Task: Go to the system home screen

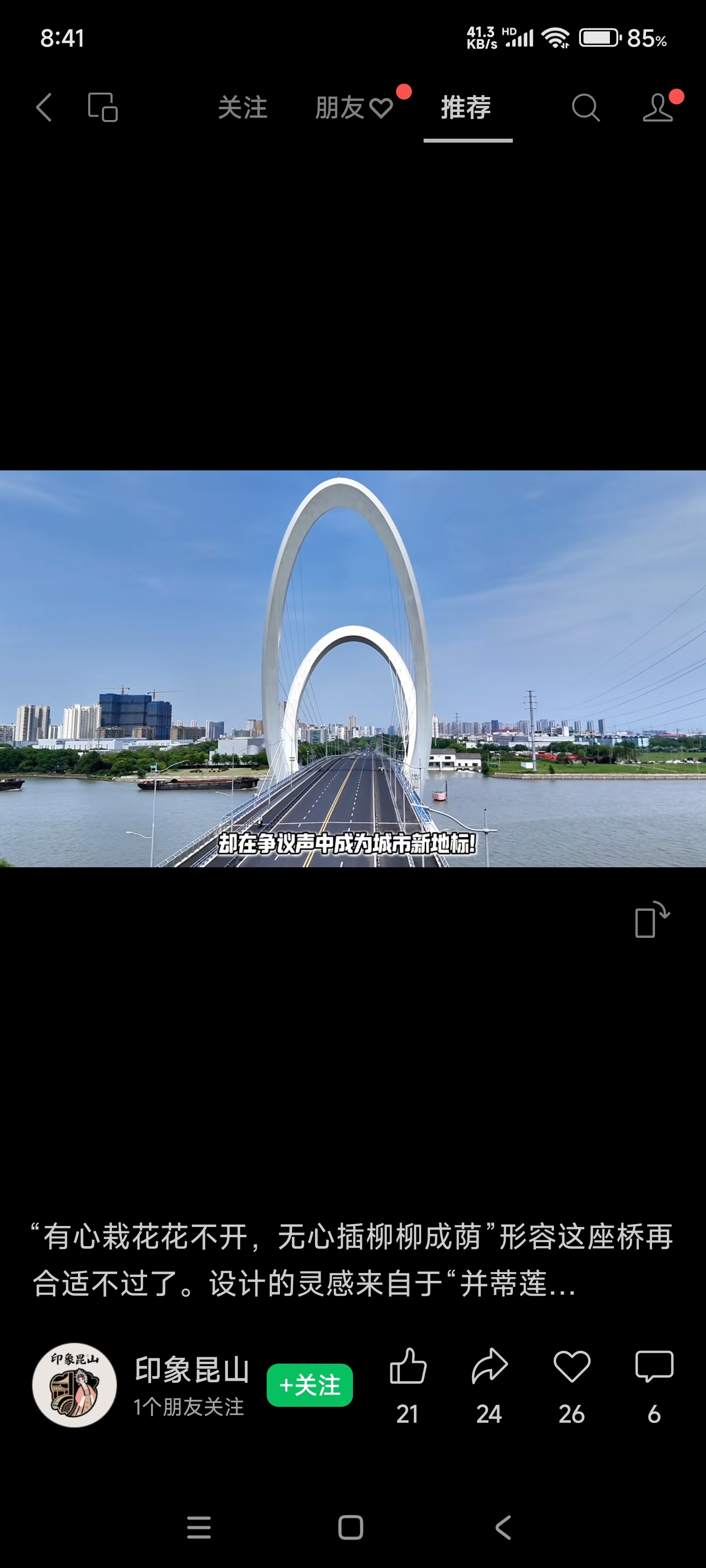Action: click(x=351, y=1528)
